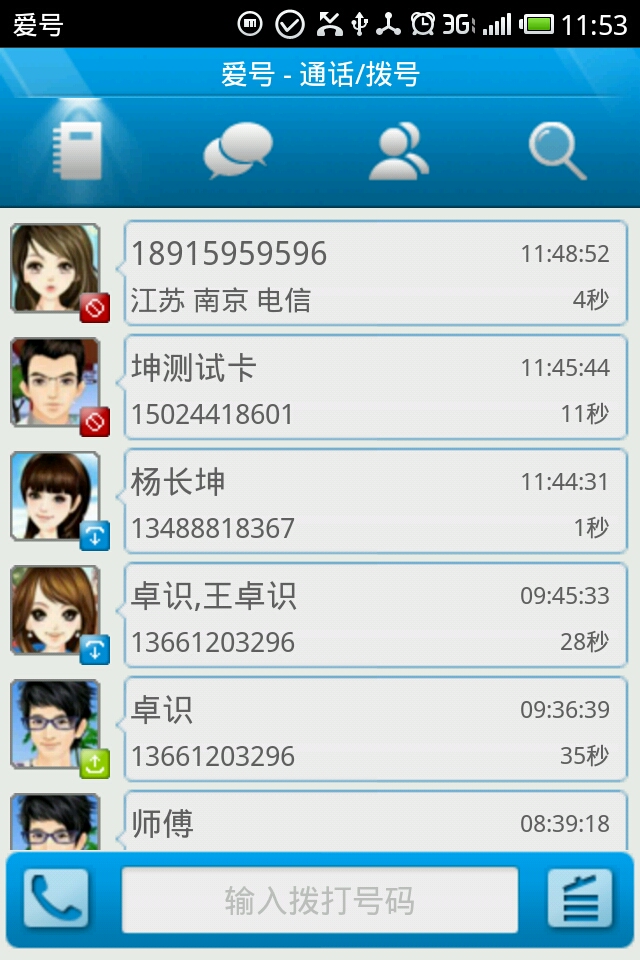The width and height of the screenshot is (640, 960).
Task: Open call record for 卓识,王卓识
Action: (x=375, y=615)
